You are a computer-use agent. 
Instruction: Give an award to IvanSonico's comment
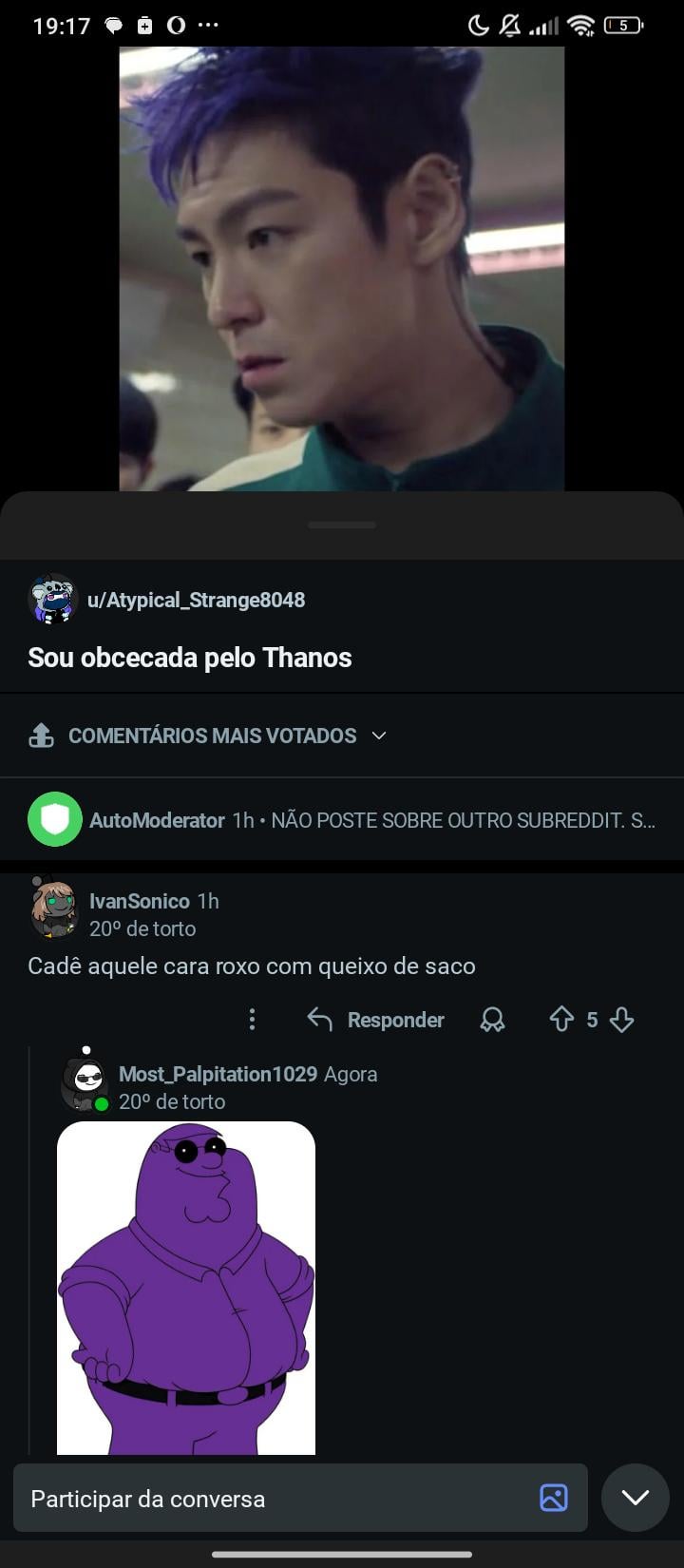pyautogui.click(x=492, y=1020)
